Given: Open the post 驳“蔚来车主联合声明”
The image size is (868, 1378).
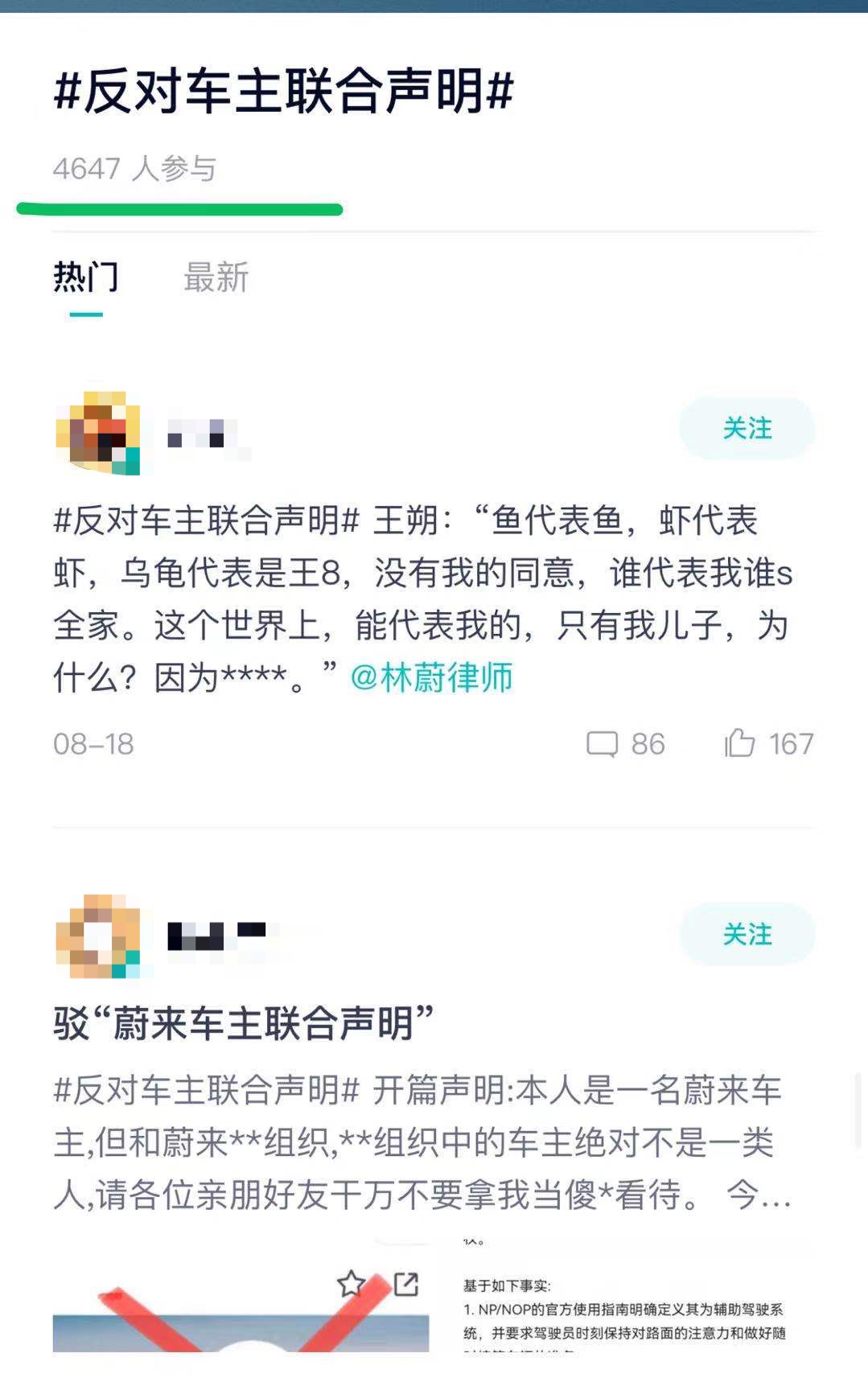Looking at the screenshot, I should coord(243,1023).
